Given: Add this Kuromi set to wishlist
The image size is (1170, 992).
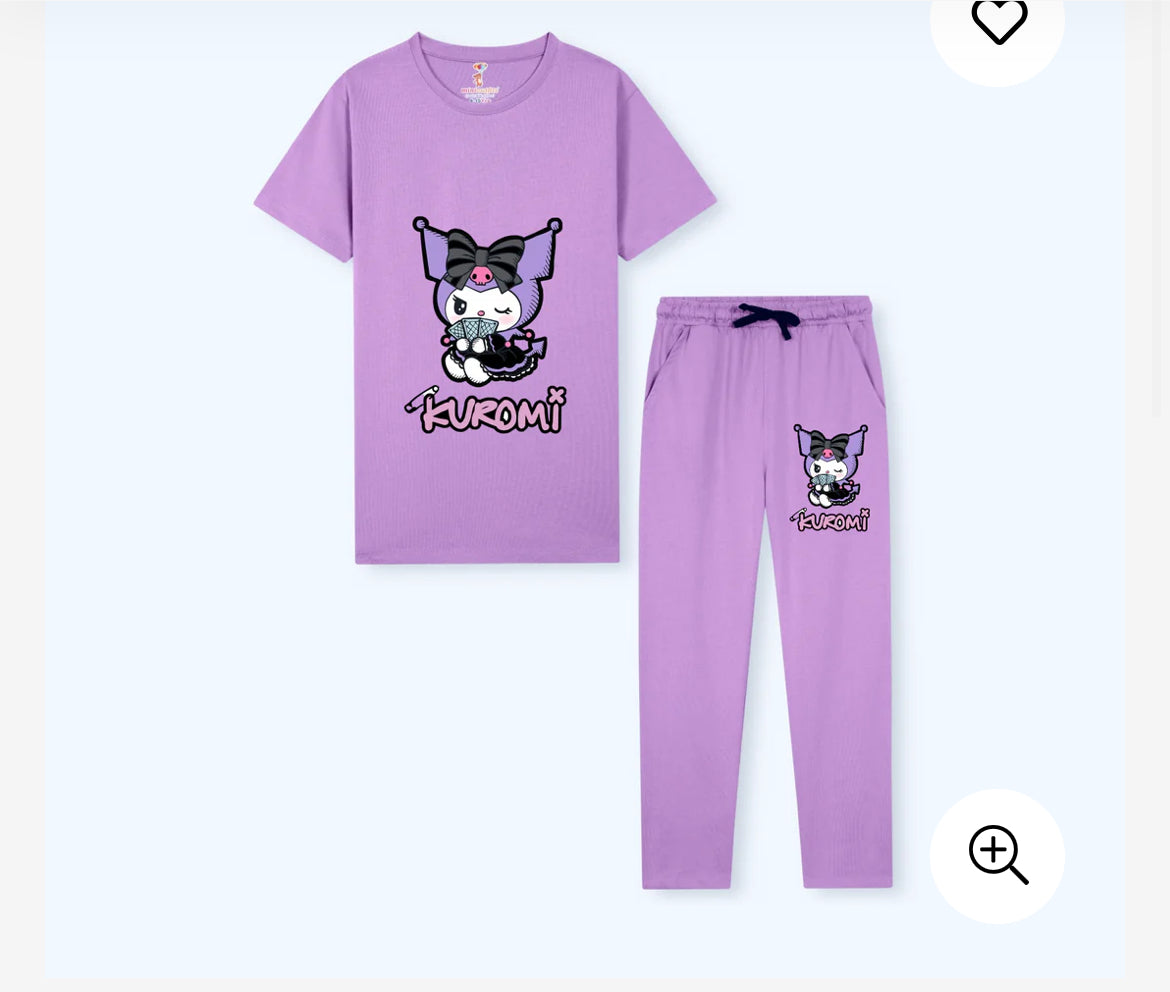Looking at the screenshot, I should [998, 22].
